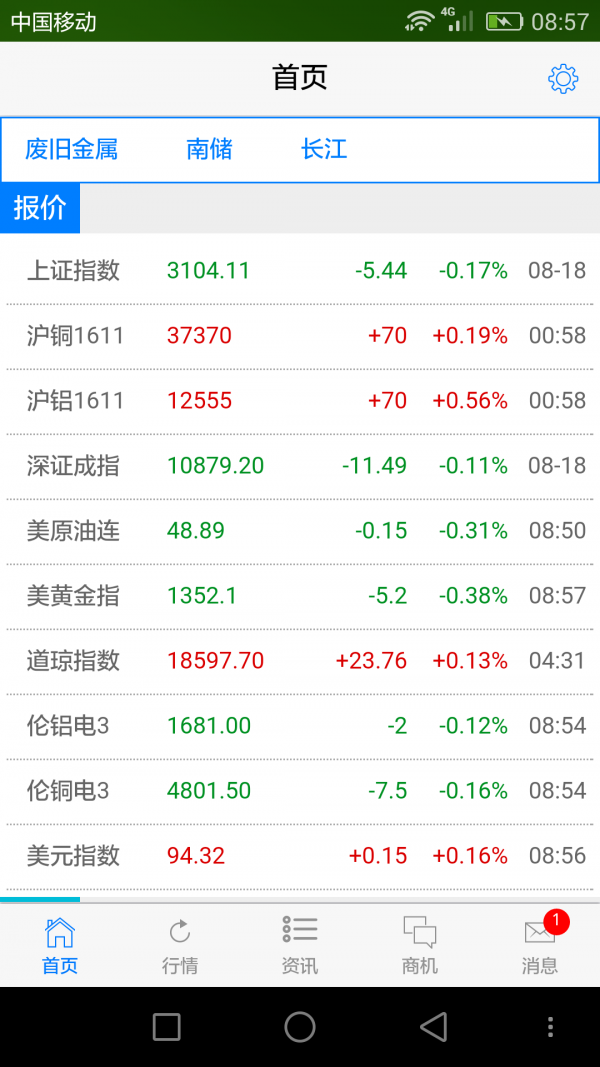Open the settings gear icon

coord(563,79)
